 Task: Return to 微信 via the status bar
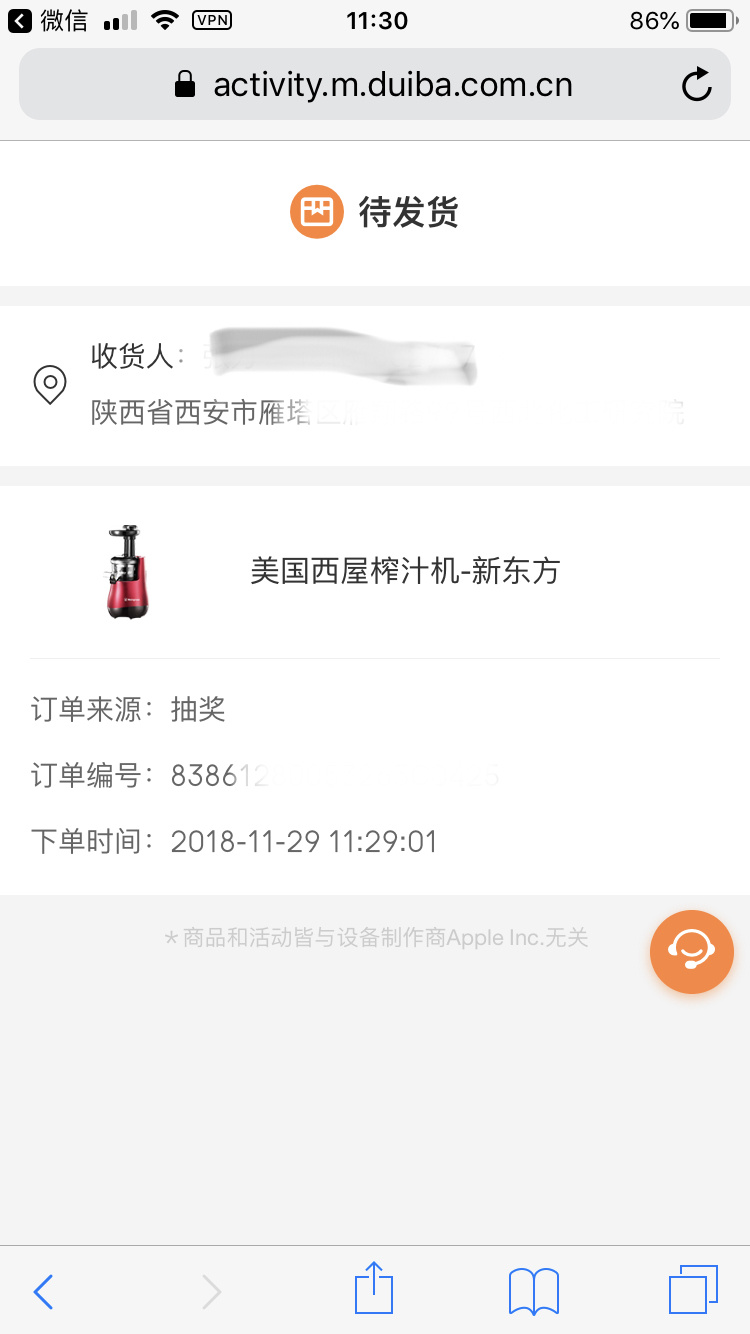(48, 21)
